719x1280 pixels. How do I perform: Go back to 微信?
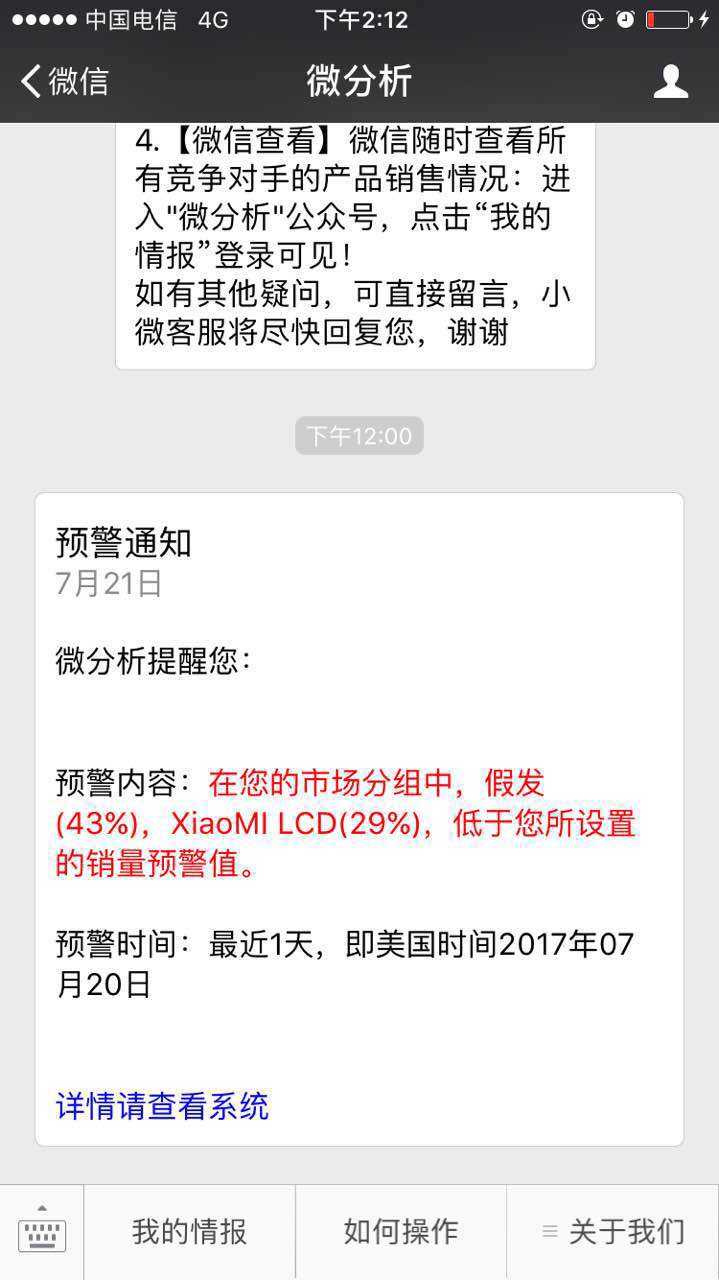coord(64,82)
